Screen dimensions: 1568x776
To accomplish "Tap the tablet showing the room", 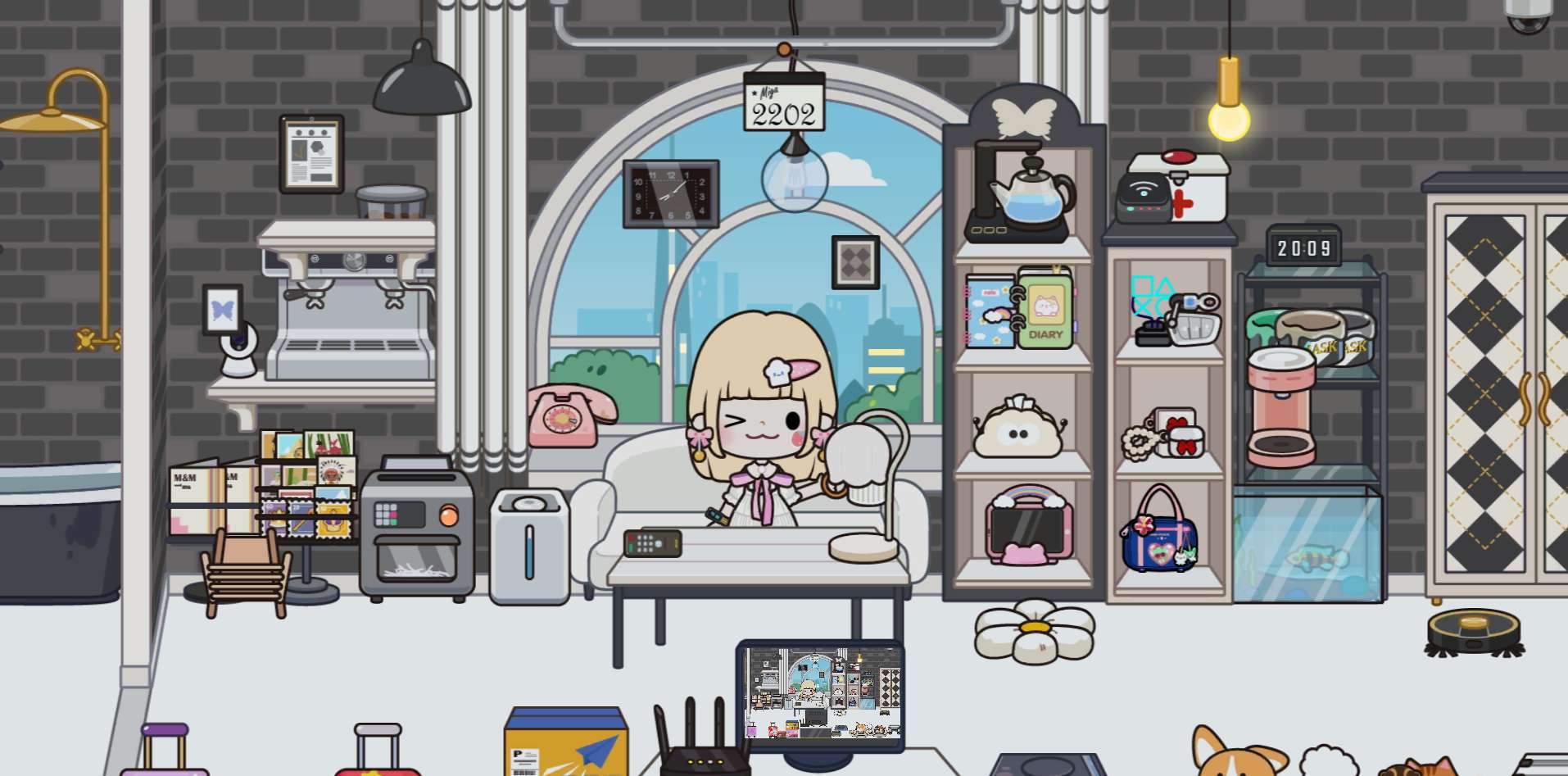I will 822,695.
